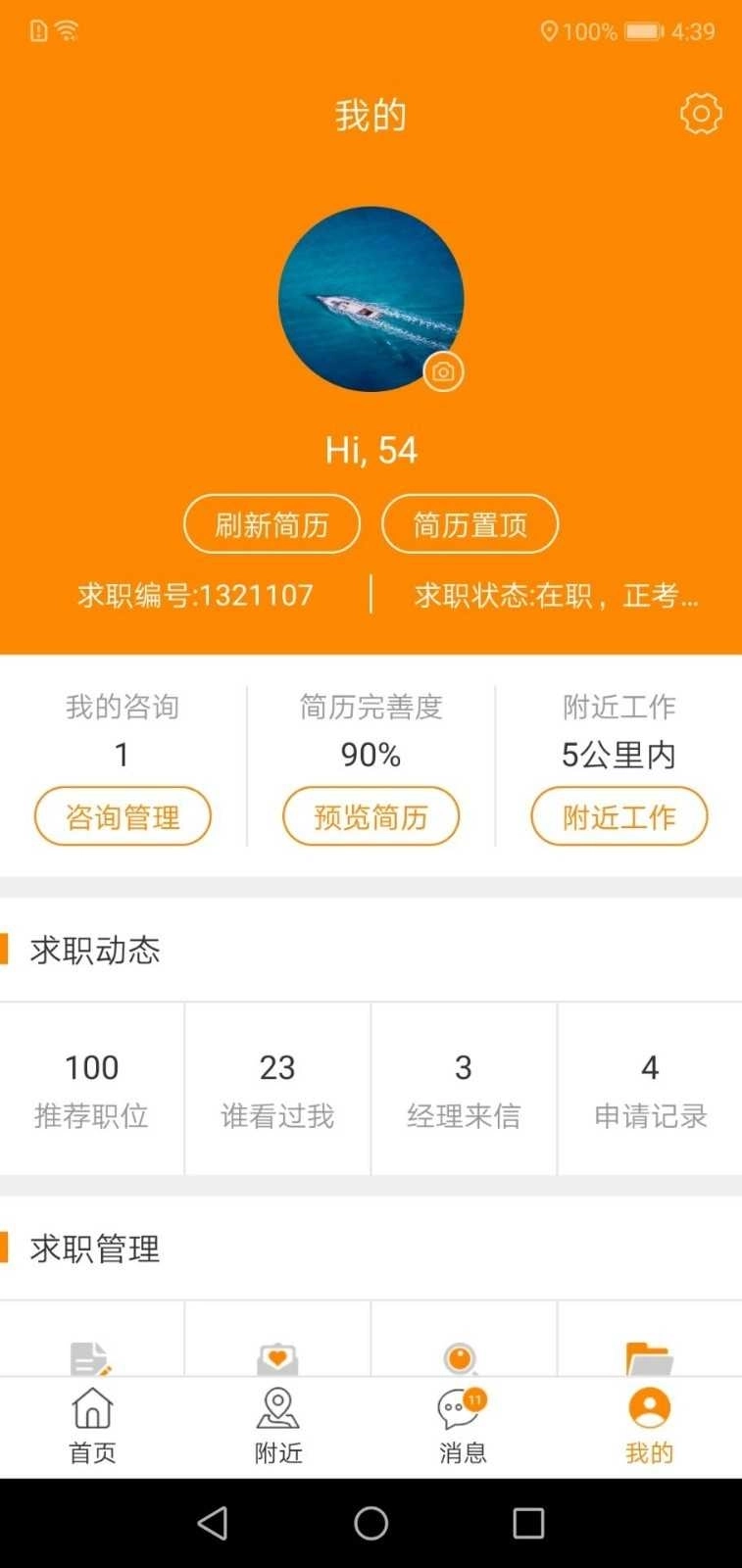The image size is (742, 1568).
Task: Open 预览简历 to preview the resume
Action: pos(371,816)
